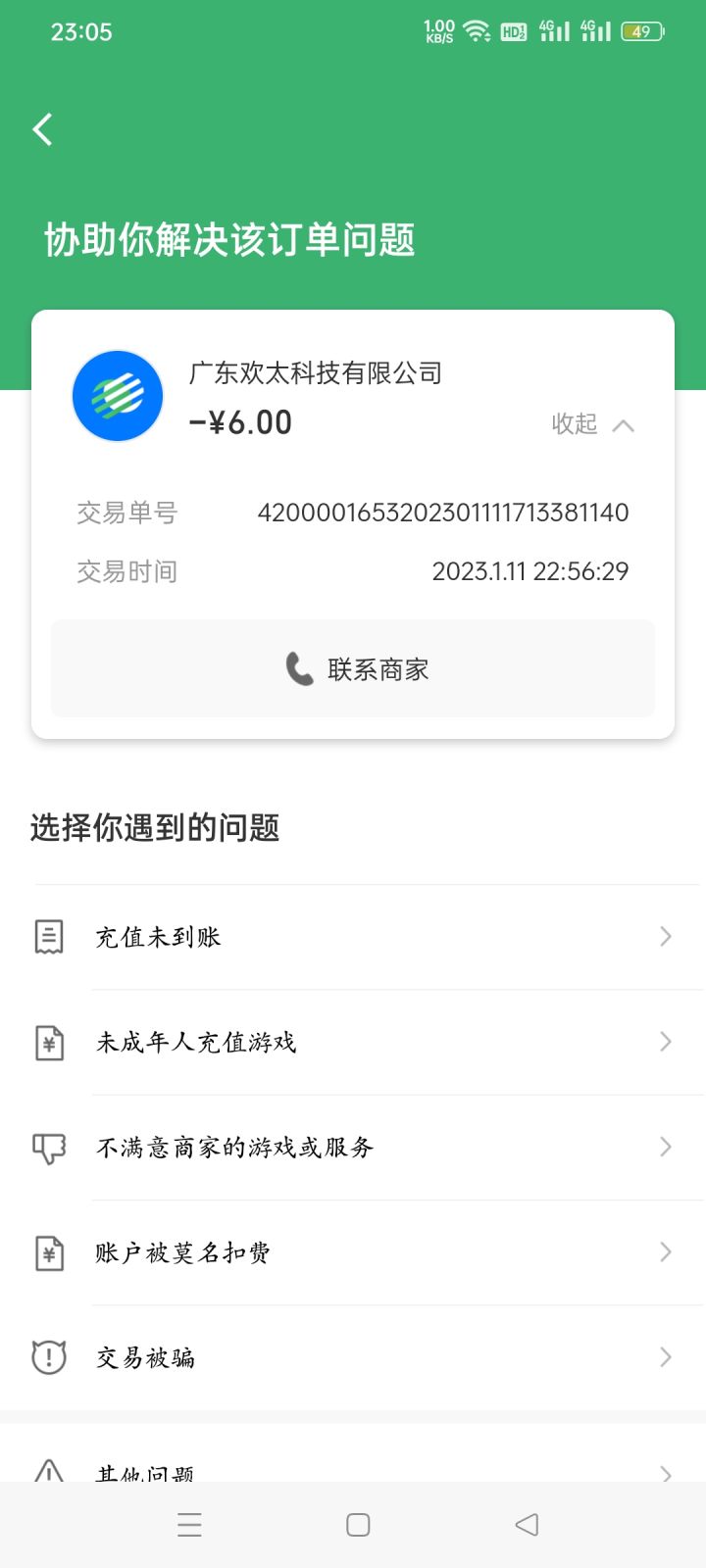Select the 交易被骗 problem
Screen dimensions: 706x1568
(353, 1357)
